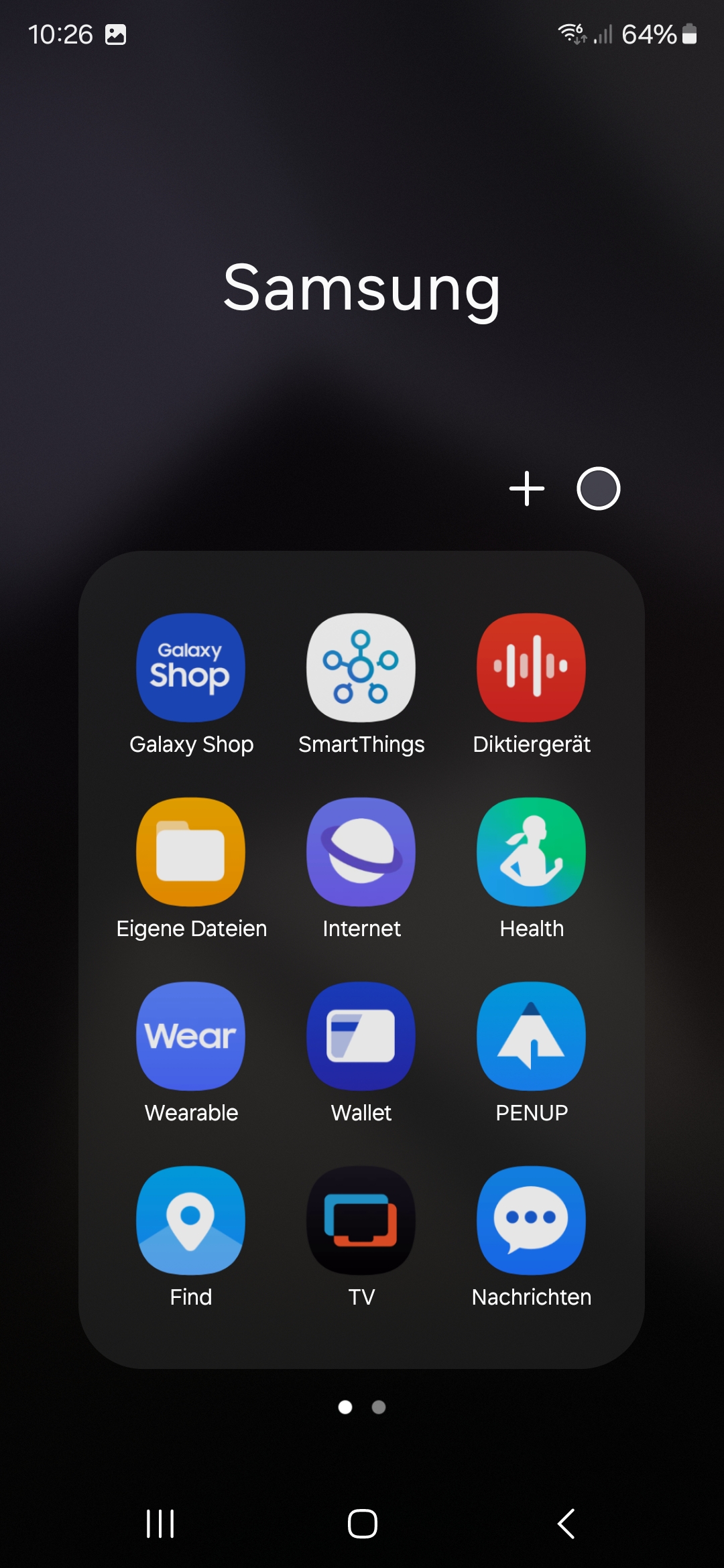Add apps to folder with plus icon
Screen dimensions: 724x1568
pyautogui.click(x=527, y=488)
